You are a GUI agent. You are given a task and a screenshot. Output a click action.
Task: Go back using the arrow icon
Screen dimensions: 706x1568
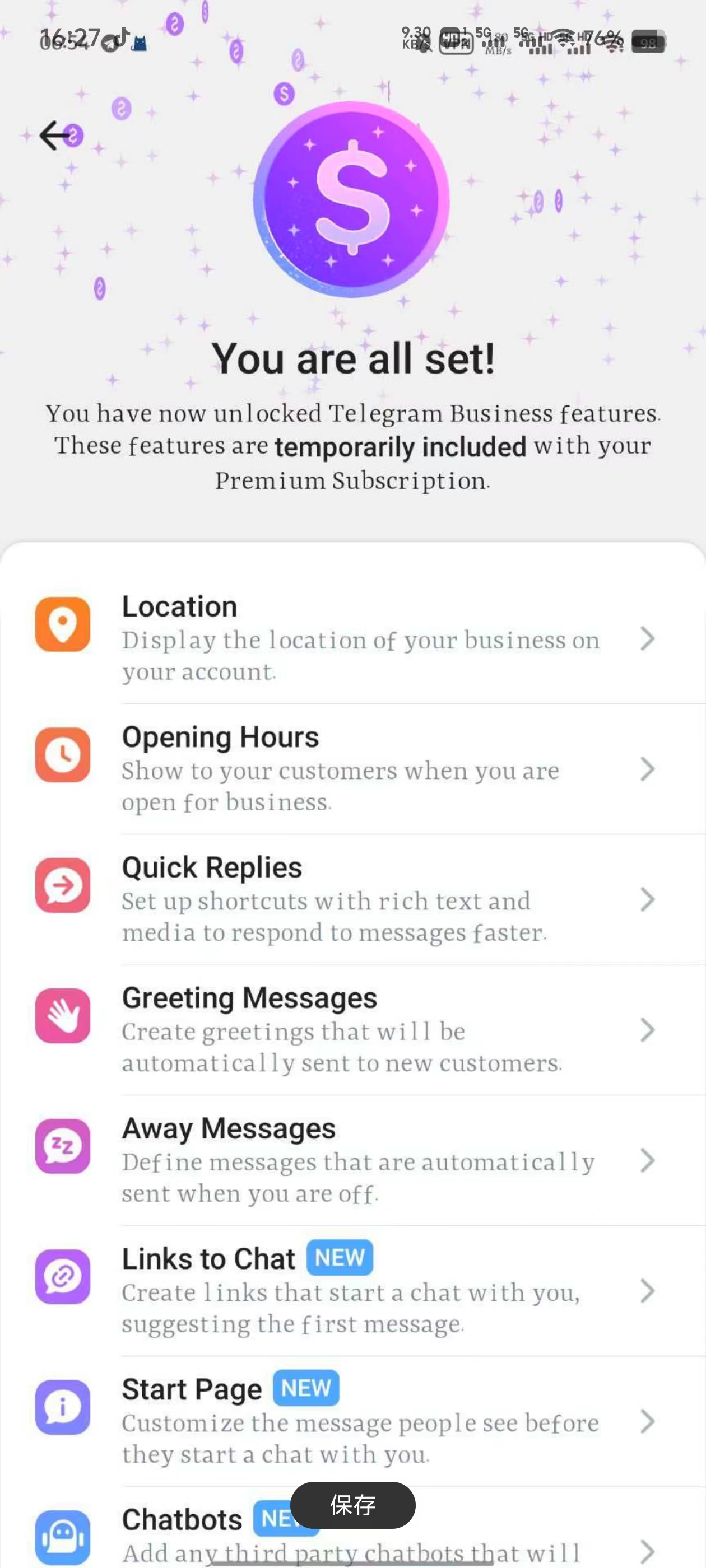(x=55, y=135)
